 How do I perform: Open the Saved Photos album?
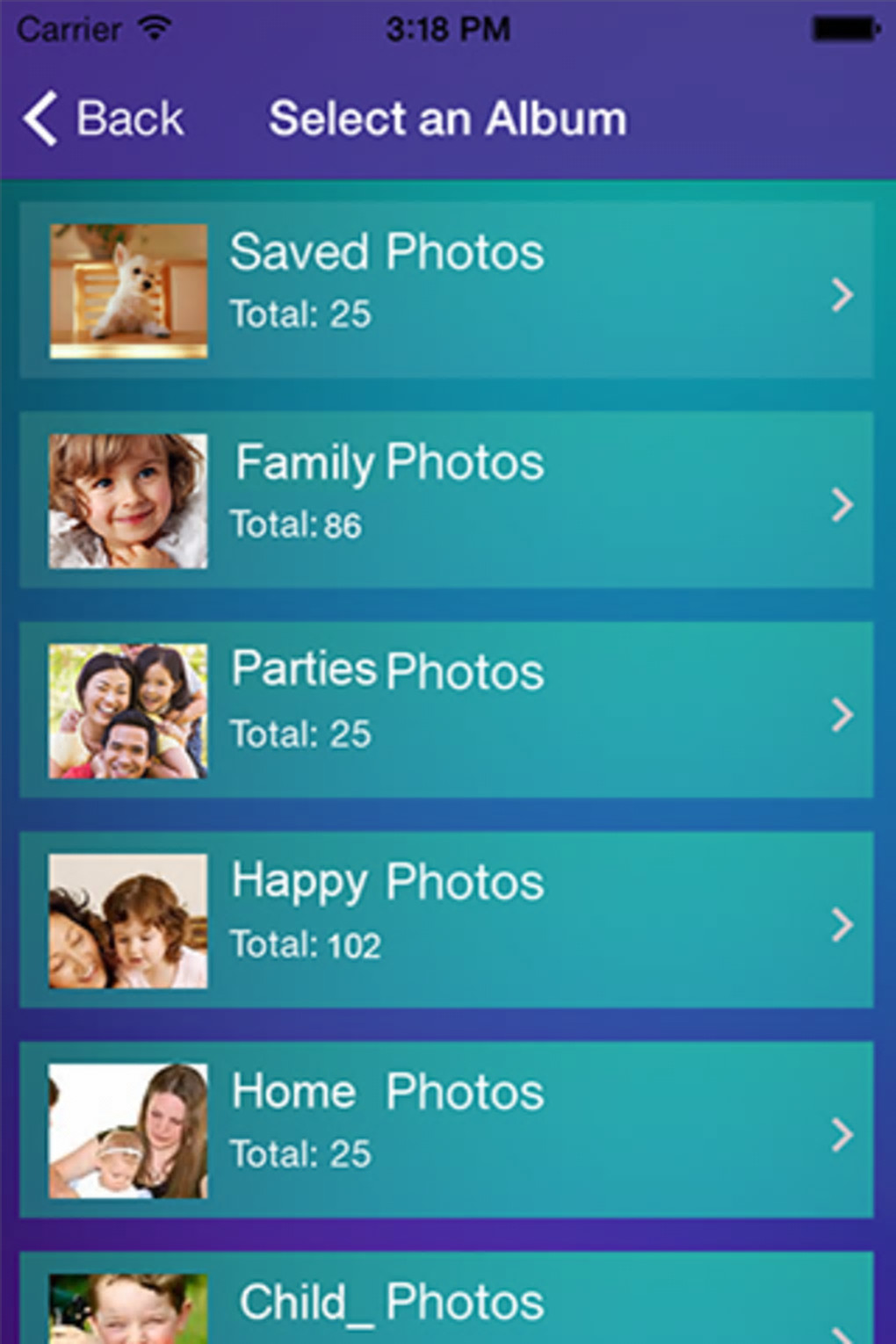[x=446, y=290]
